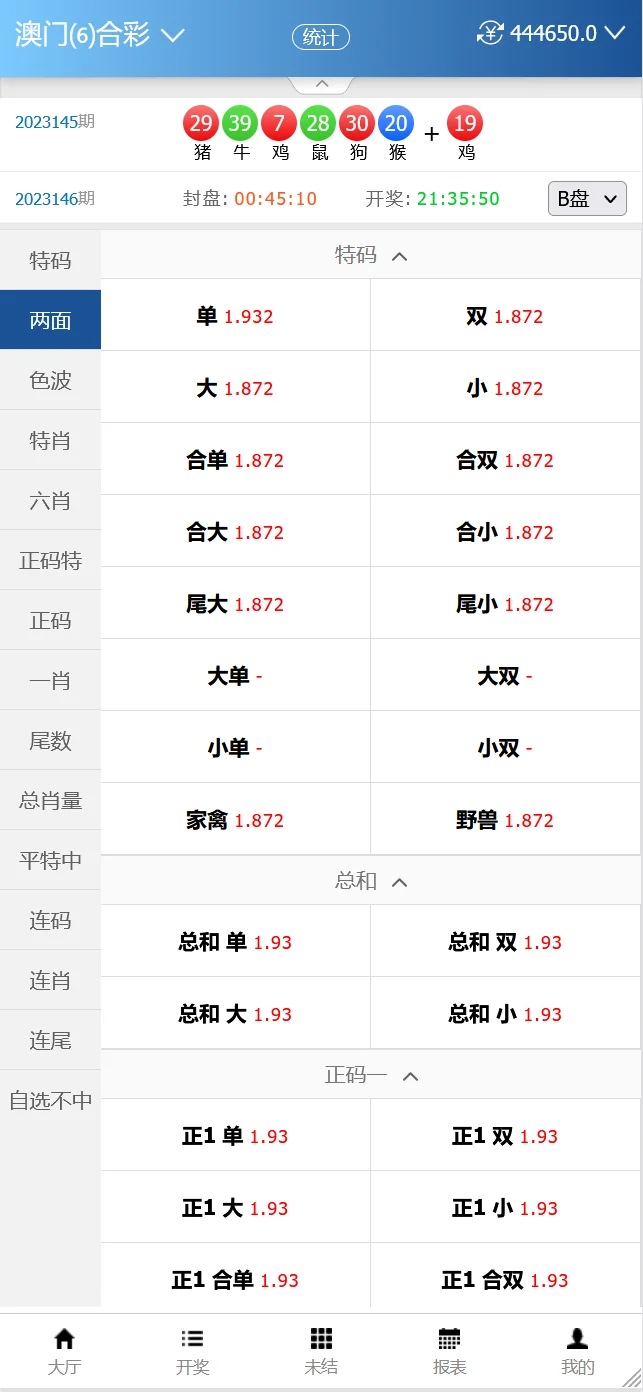Viewport: 643px width, 1392px height.
Task: Open the 连码 category
Action: (50, 920)
